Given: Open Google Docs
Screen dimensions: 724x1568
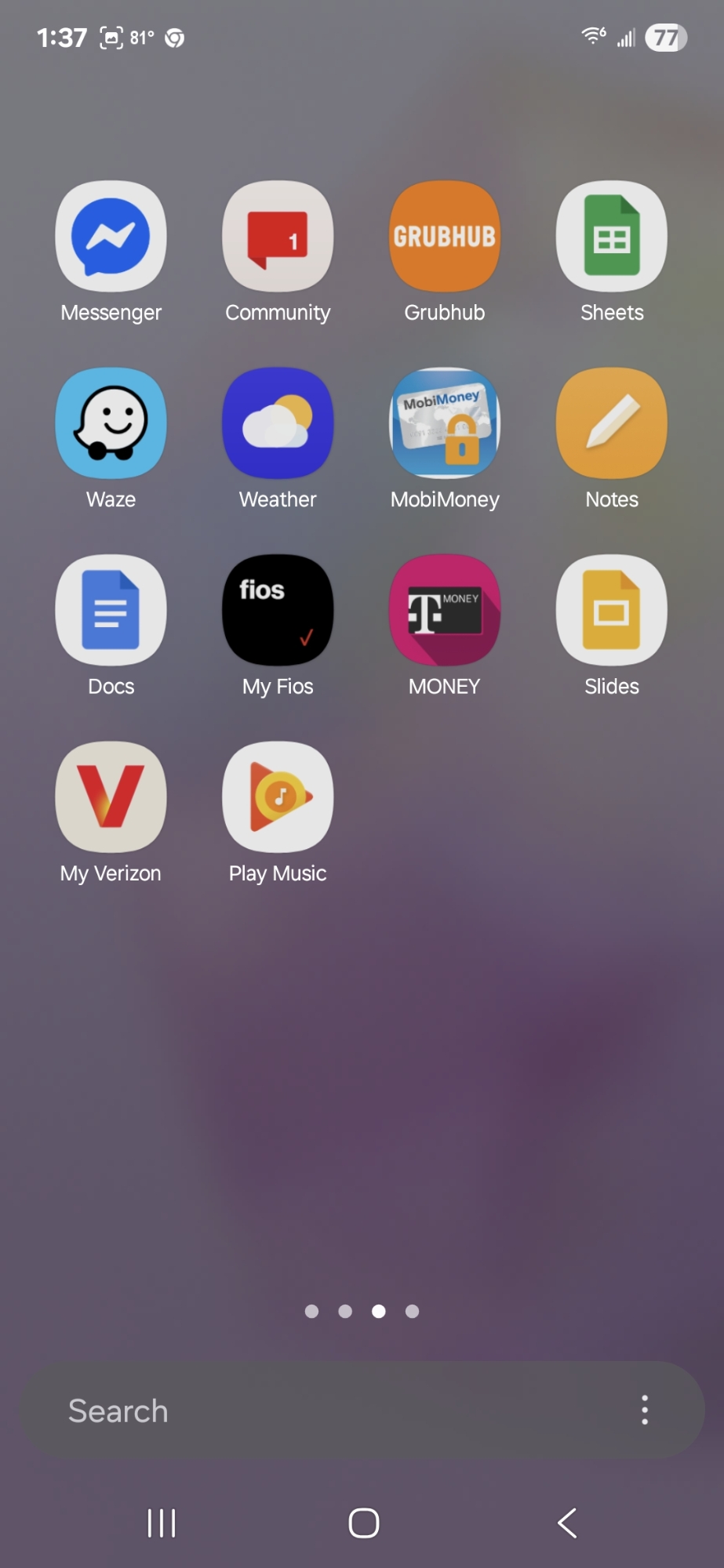Looking at the screenshot, I should [111, 610].
